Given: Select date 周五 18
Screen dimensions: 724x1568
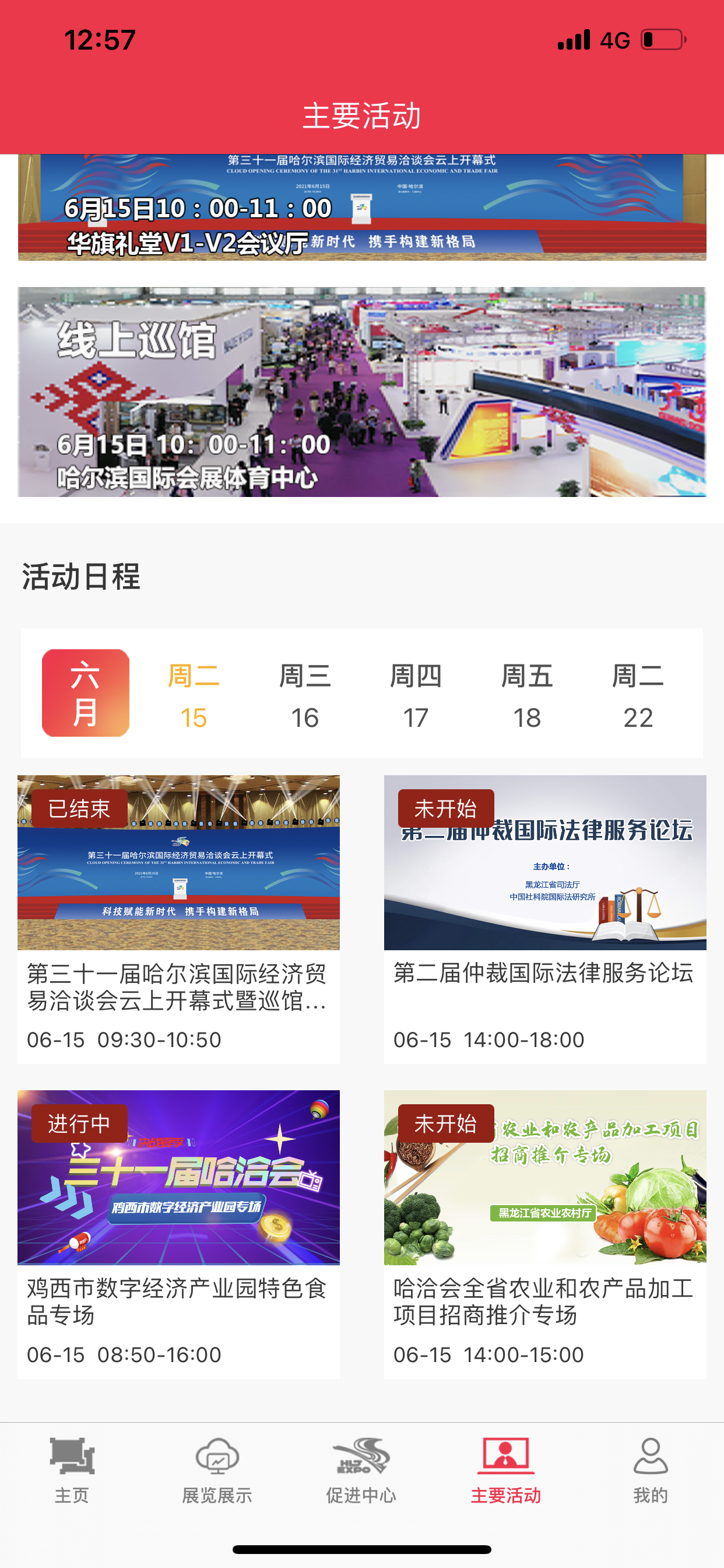Looking at the screenshot, I should coord(527,695).
